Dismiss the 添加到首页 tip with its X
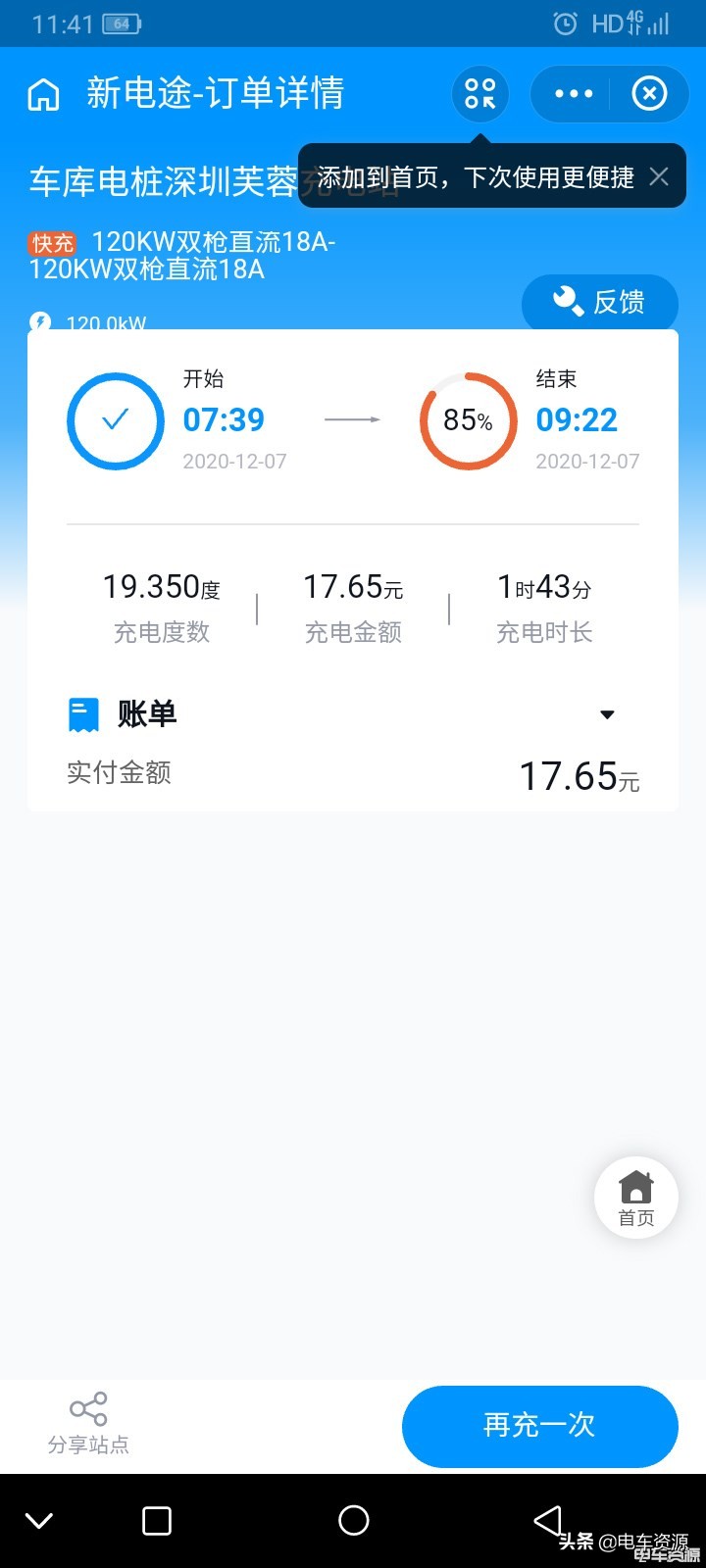 (658, 176)
